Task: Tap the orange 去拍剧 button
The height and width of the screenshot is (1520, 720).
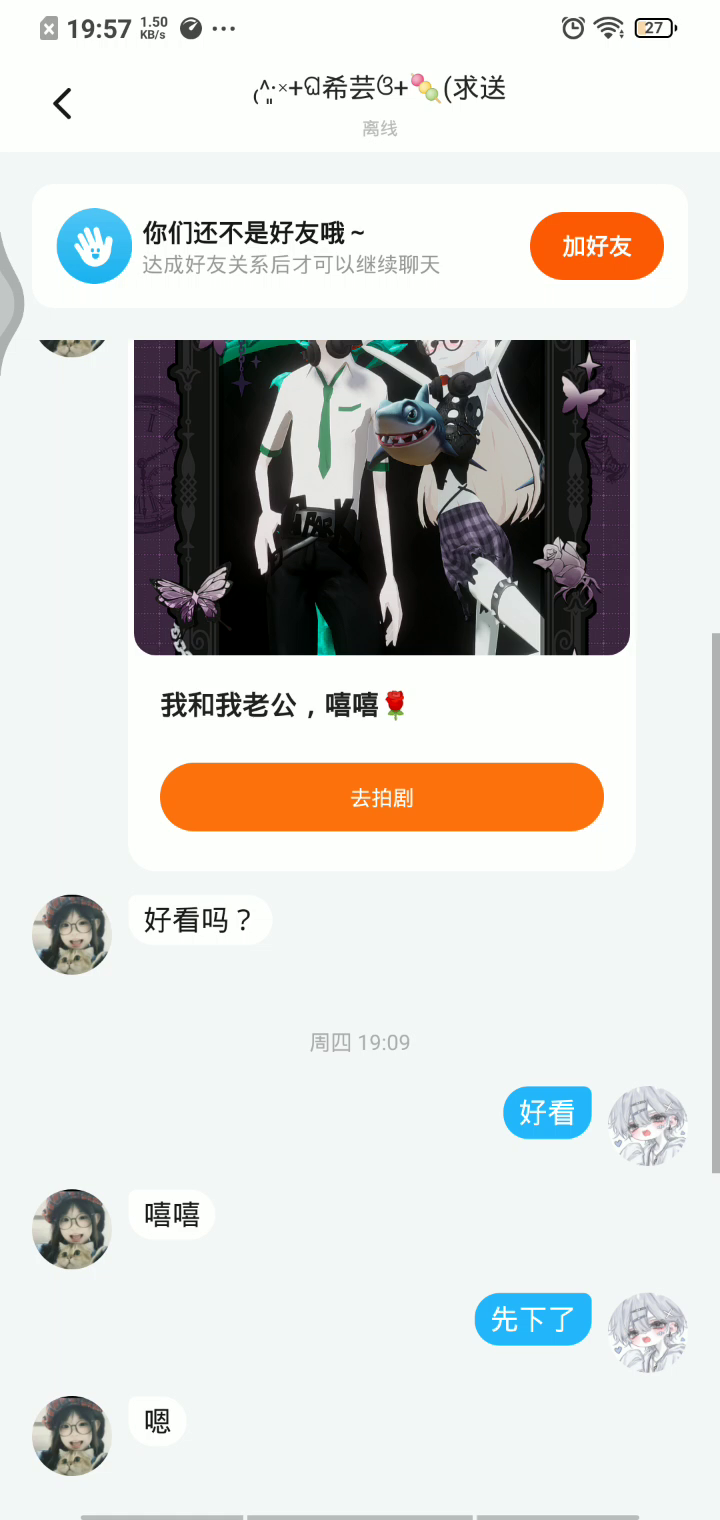Action: (x=381, y=797)
